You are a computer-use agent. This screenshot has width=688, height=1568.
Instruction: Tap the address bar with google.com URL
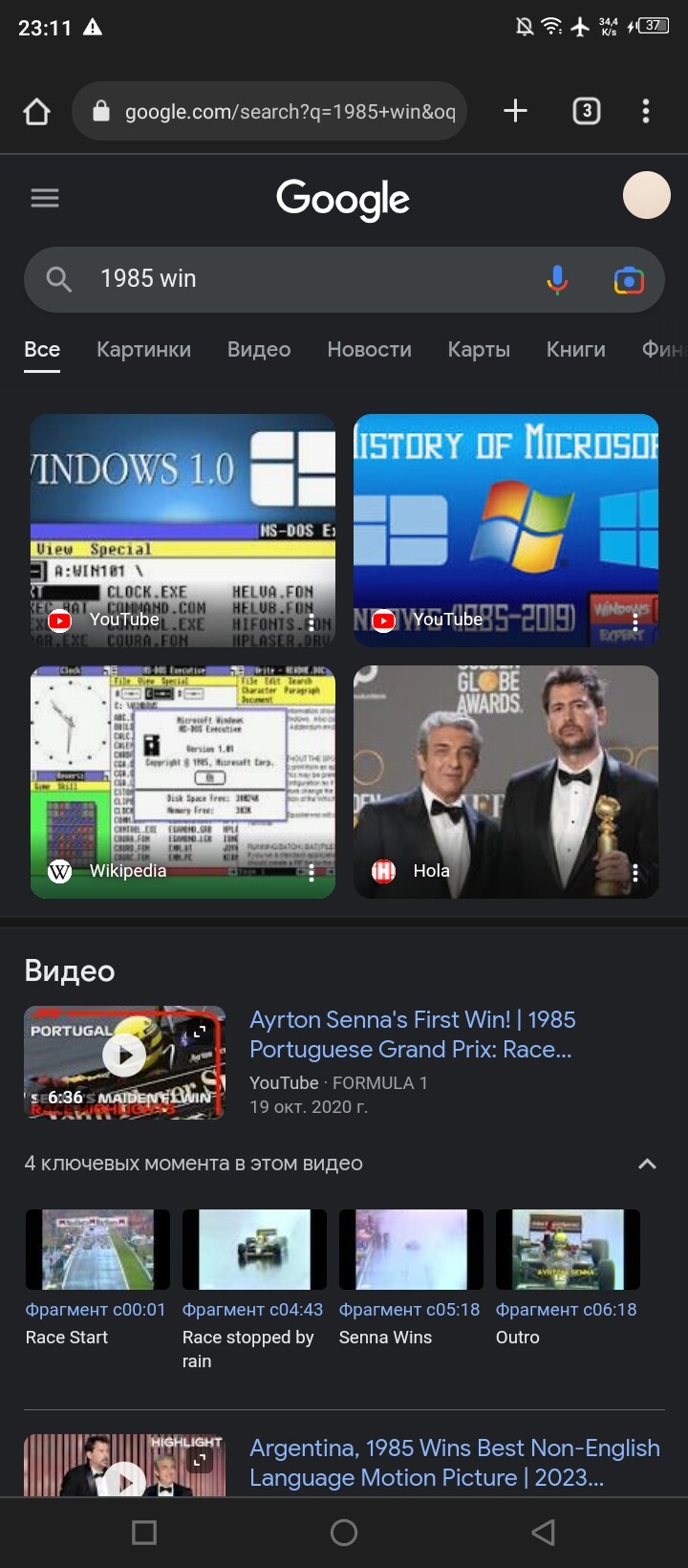(269, 112)
